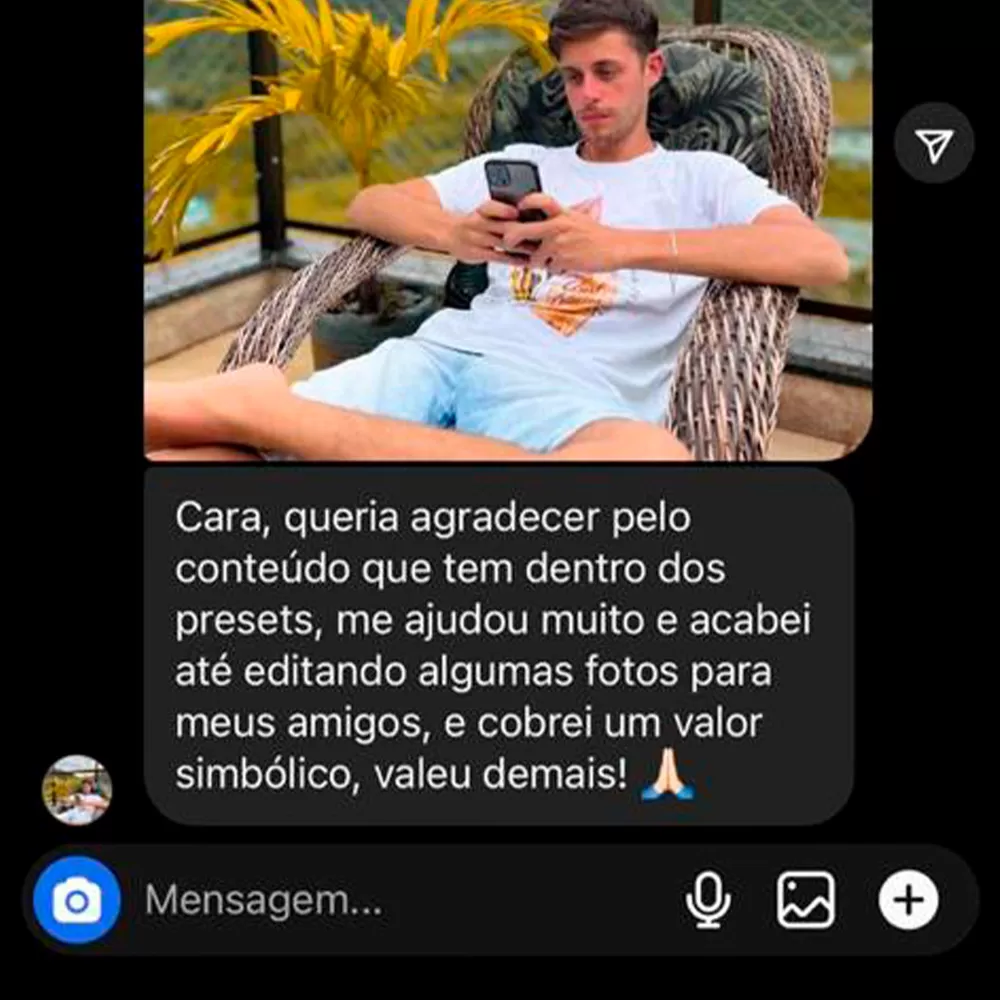Viewport: 1000px width, 1000px height.
Task: Open the camera from the blue button
Action: [x=77, y=901]
